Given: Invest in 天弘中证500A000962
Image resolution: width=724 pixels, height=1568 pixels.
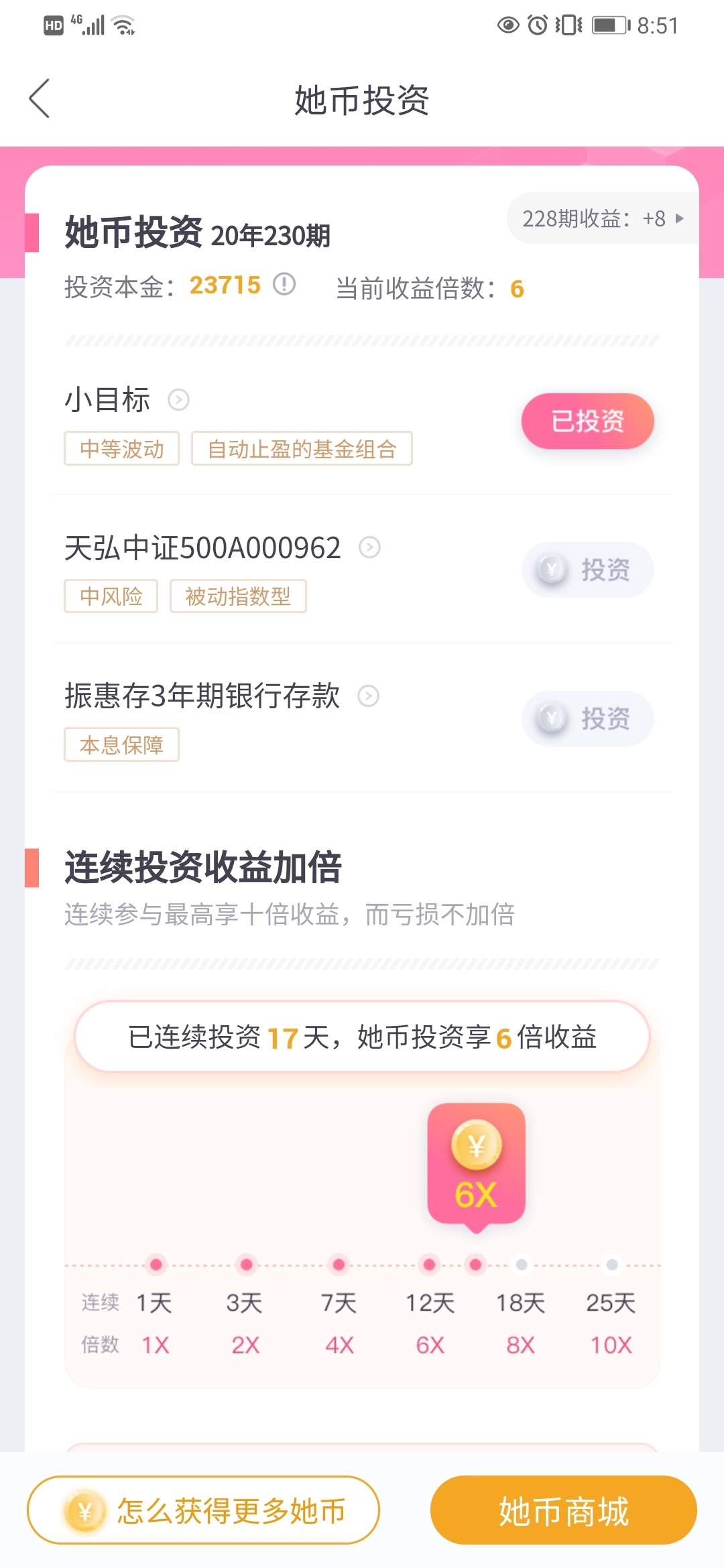Looking at the screenshot, I should pos(587,570).
